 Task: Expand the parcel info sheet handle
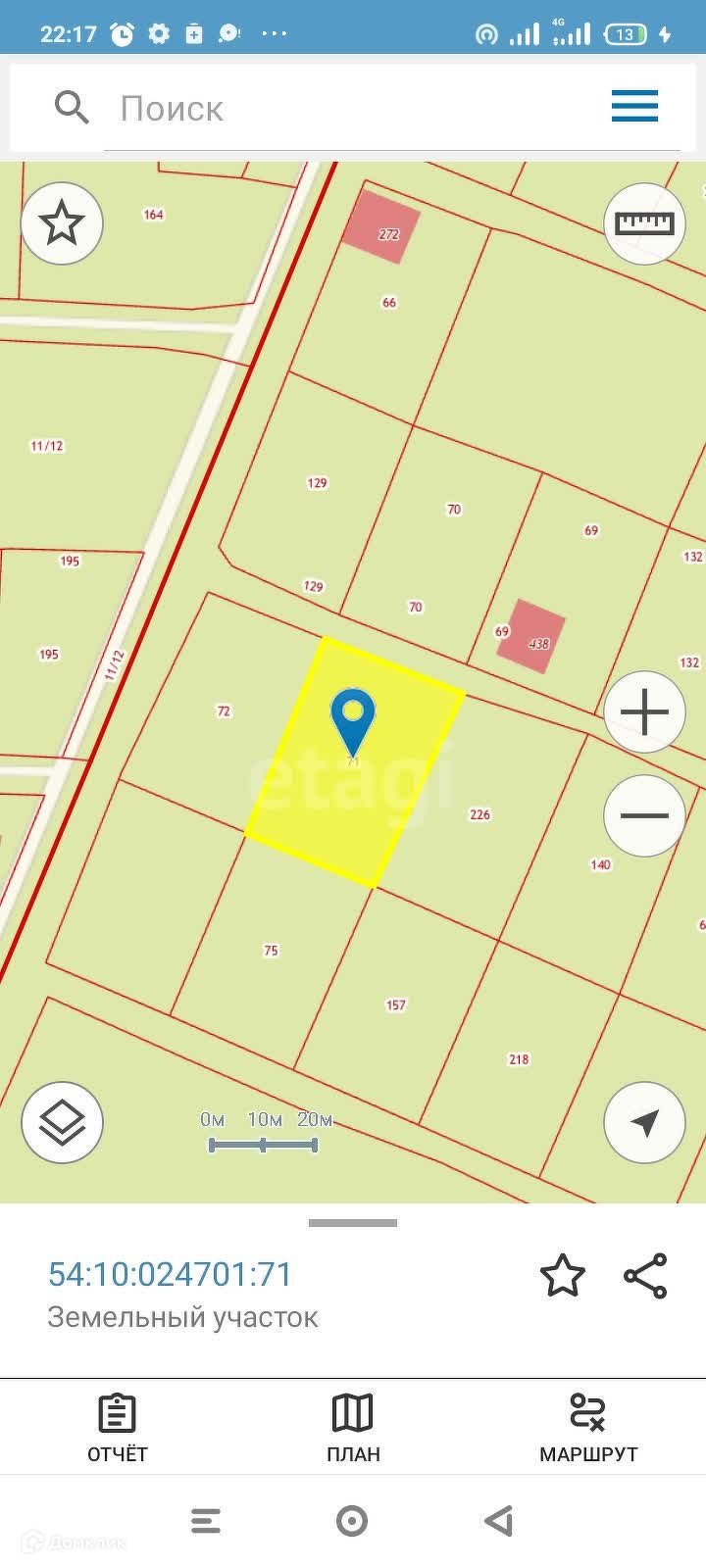point(353,1223)
